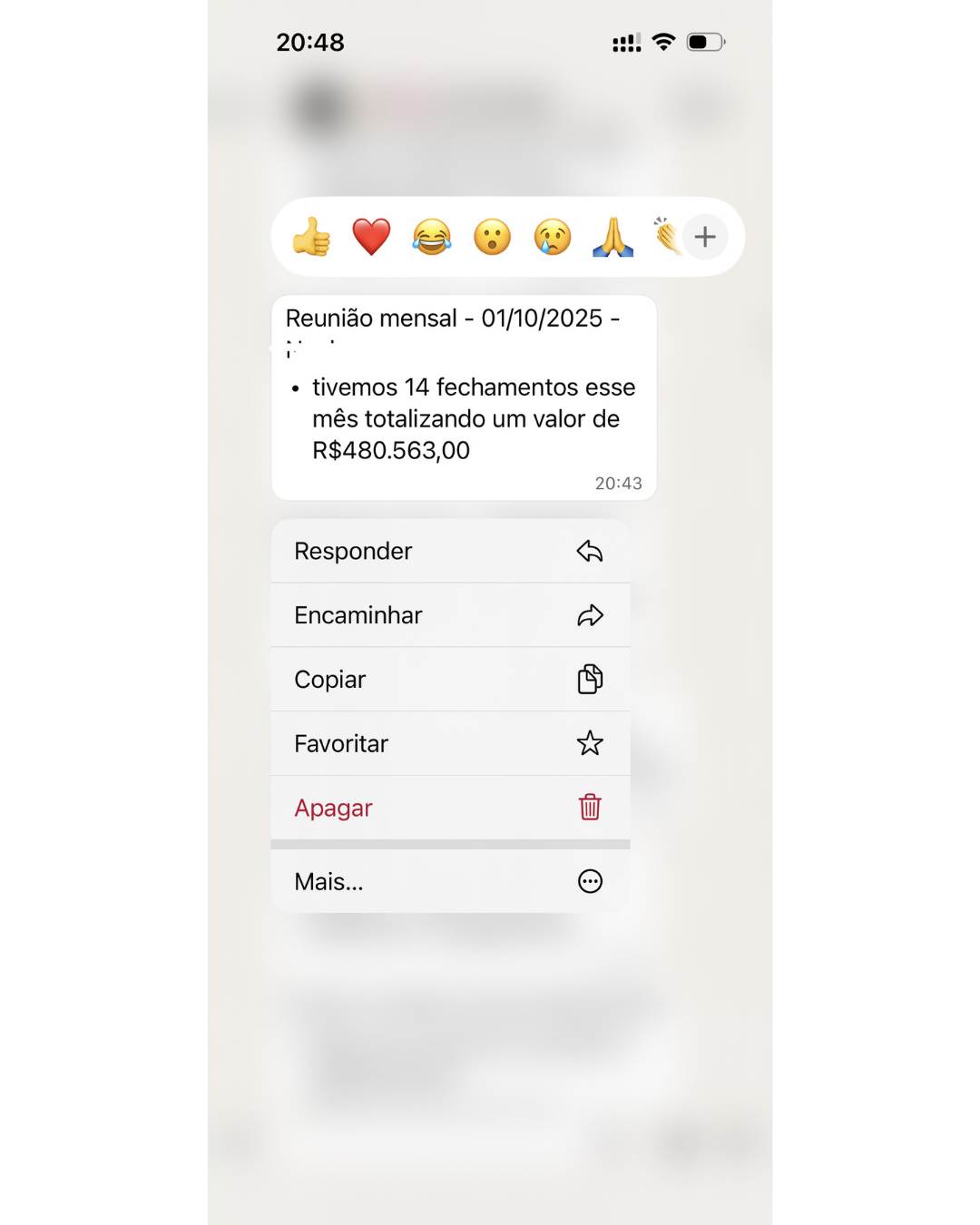The width and height of the screenshot is (980, 1225).
Task: Select Responder to reply to message
Action: (x=450, y=551)
